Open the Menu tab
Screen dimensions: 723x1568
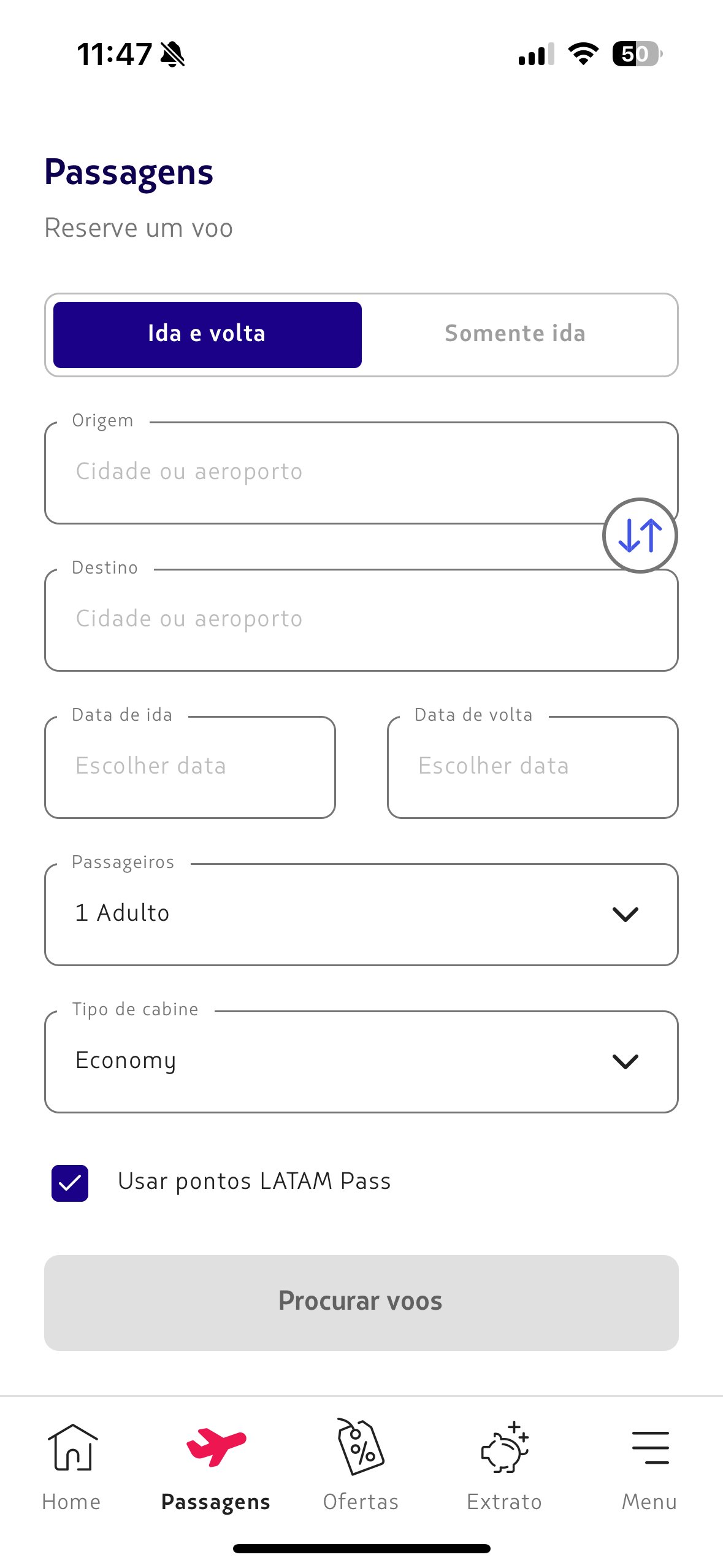(649, 1467)
